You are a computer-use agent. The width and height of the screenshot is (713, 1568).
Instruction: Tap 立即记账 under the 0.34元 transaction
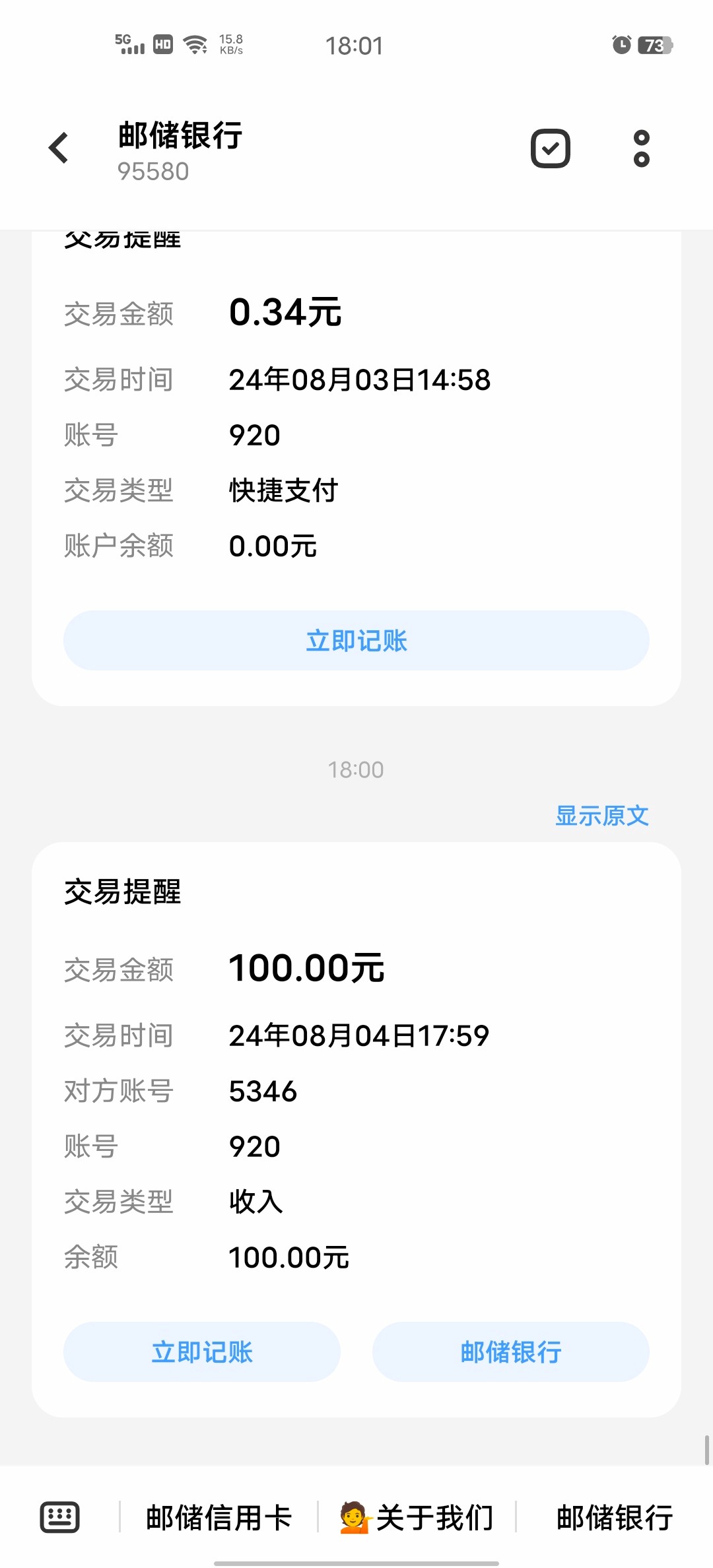tap(356, 641)
